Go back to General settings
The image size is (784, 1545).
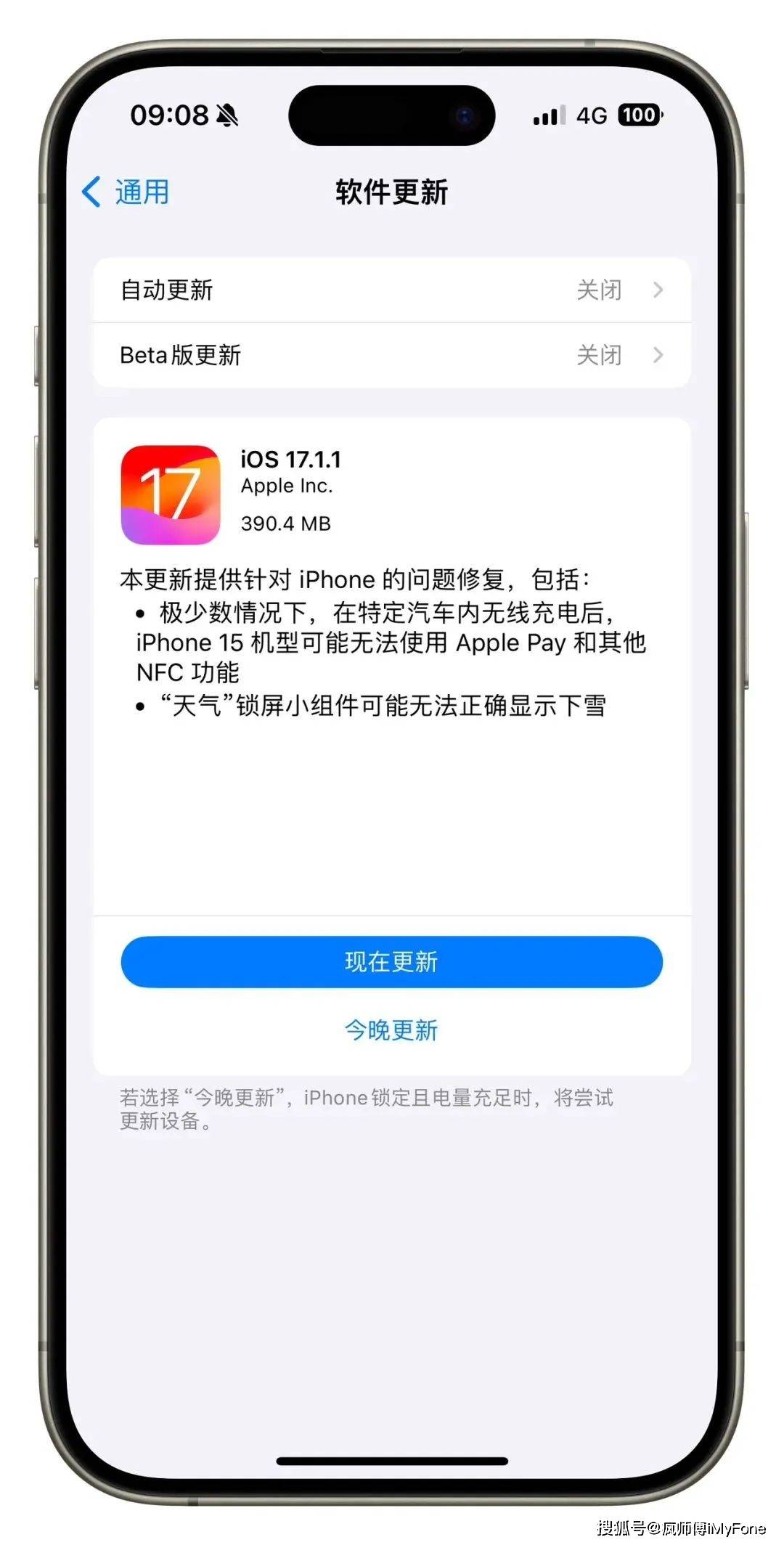pyautogui.click(x=126, y=192)
